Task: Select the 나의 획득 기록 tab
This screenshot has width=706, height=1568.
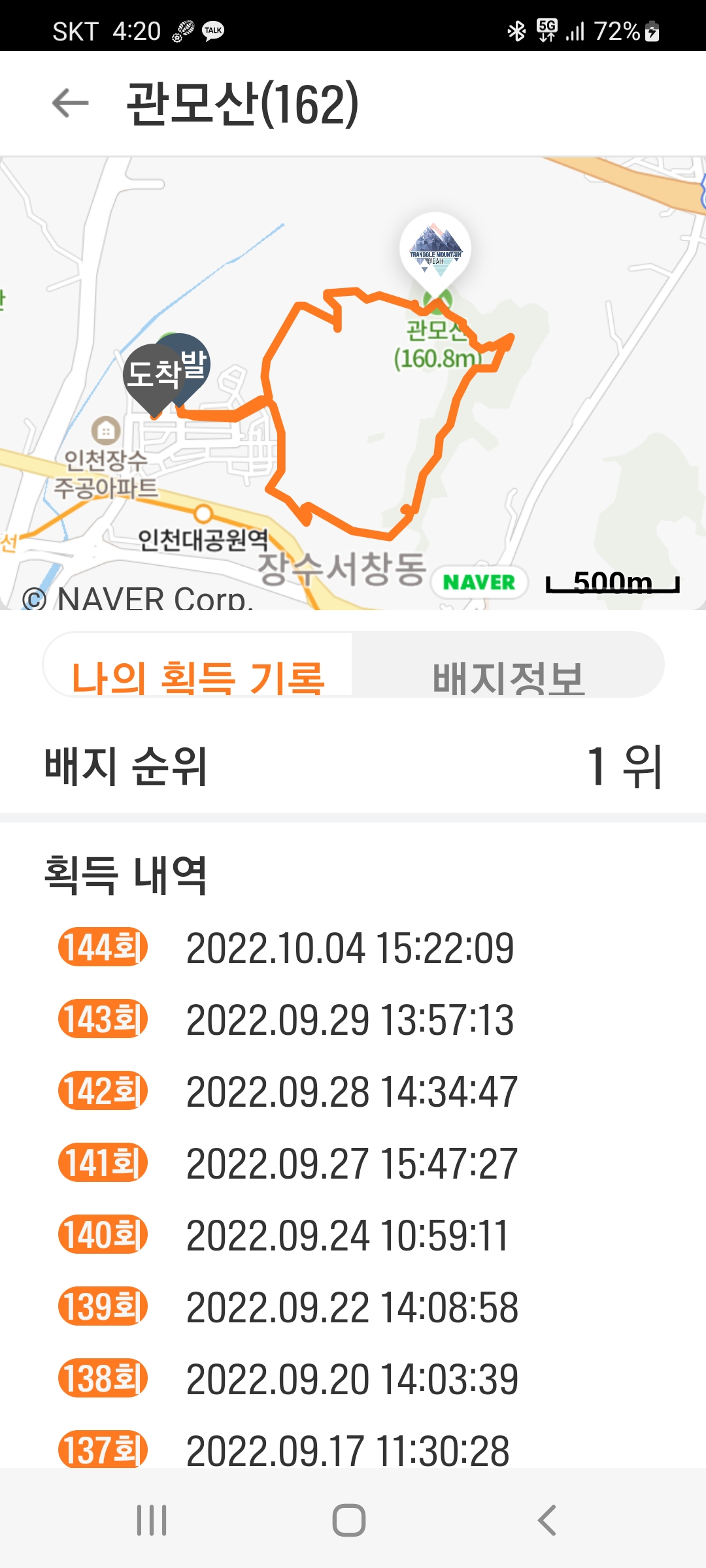Action: pyautogui.click(x=197, y=665)
